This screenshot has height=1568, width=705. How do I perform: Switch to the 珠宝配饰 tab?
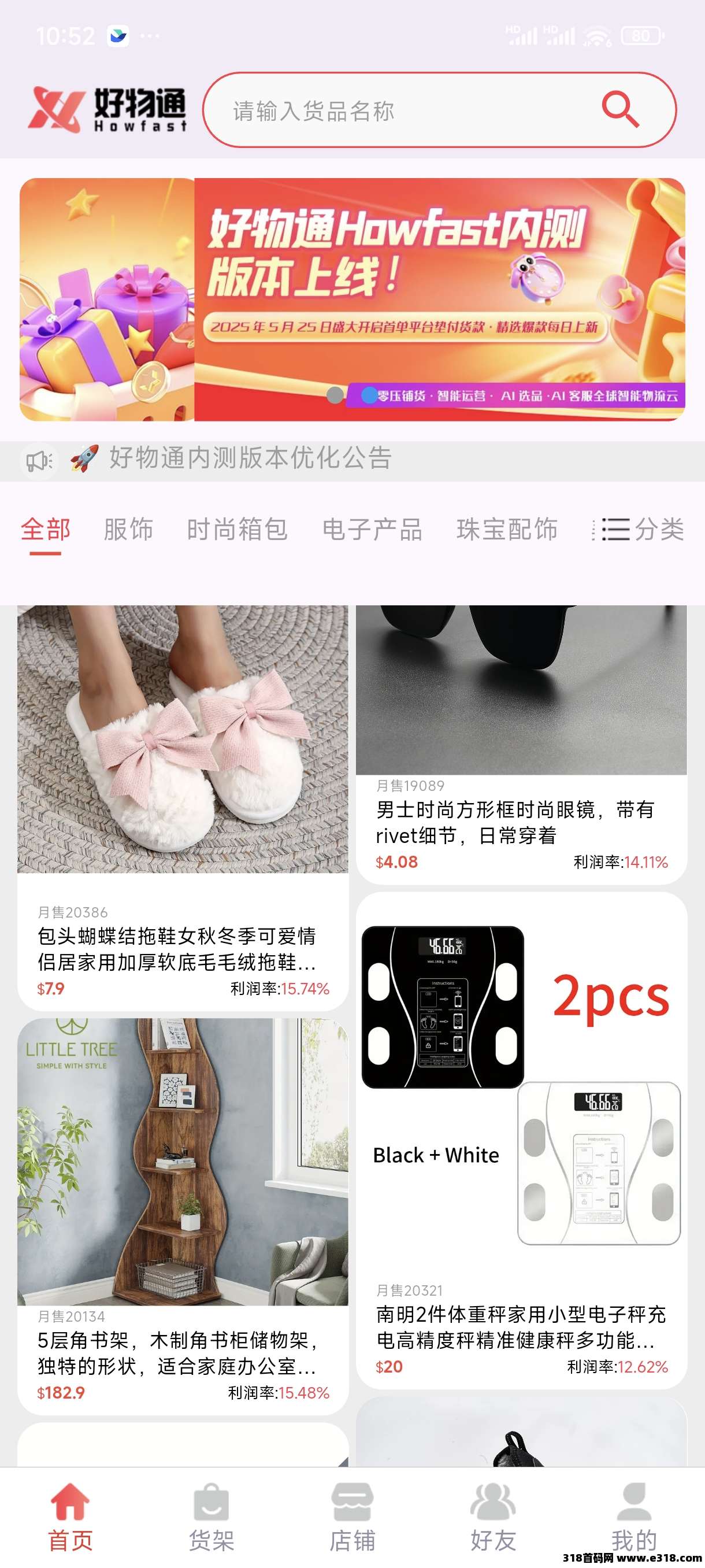[x=507, y=530]
